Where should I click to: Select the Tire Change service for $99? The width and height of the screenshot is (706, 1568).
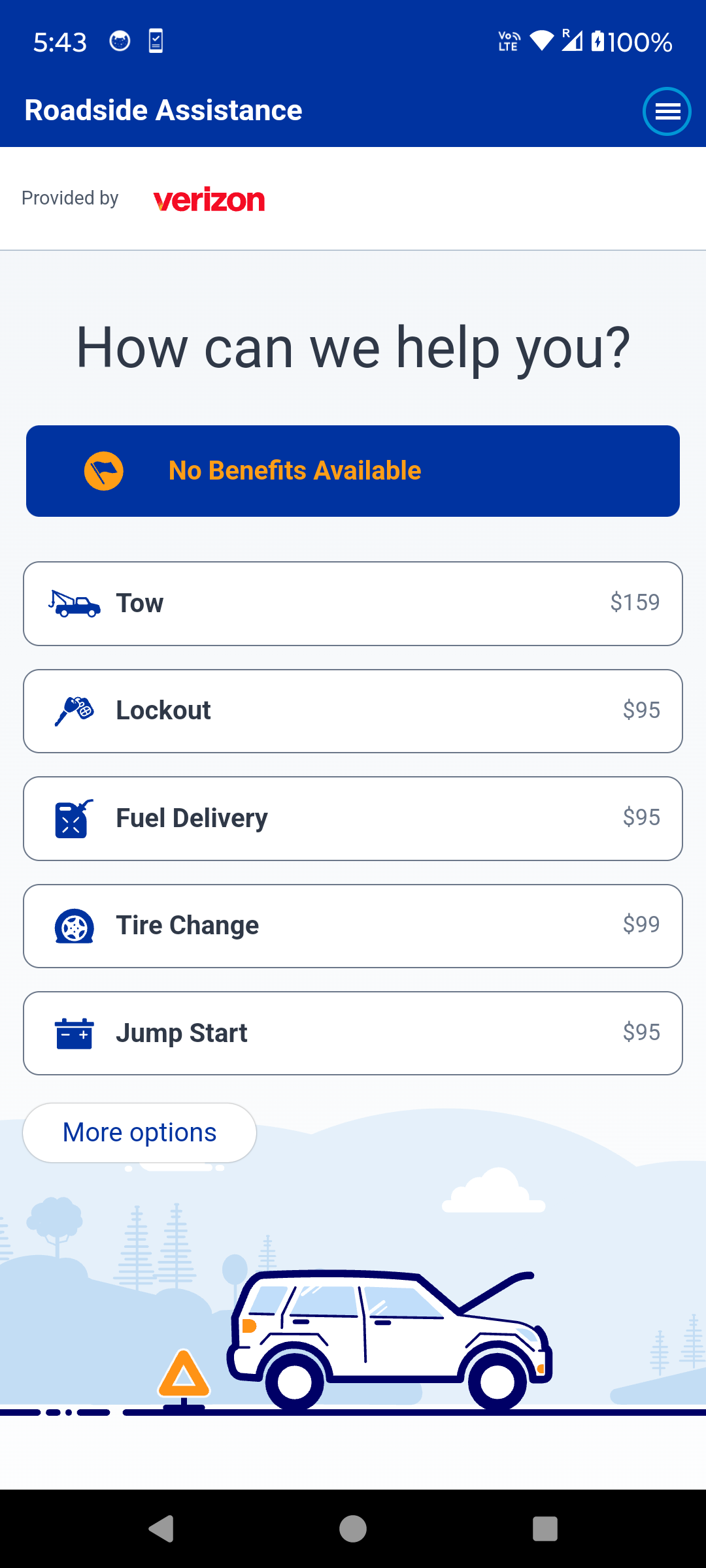tap(353, 925)
